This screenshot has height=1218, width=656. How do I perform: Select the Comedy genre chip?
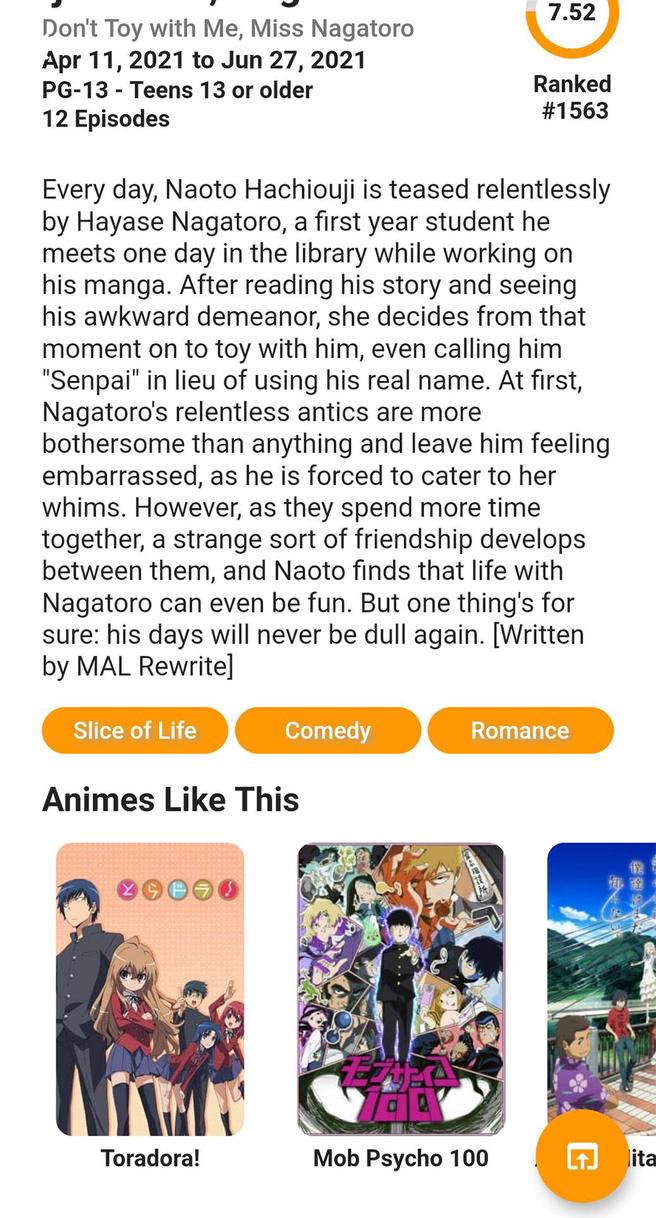tap(327, 730)
